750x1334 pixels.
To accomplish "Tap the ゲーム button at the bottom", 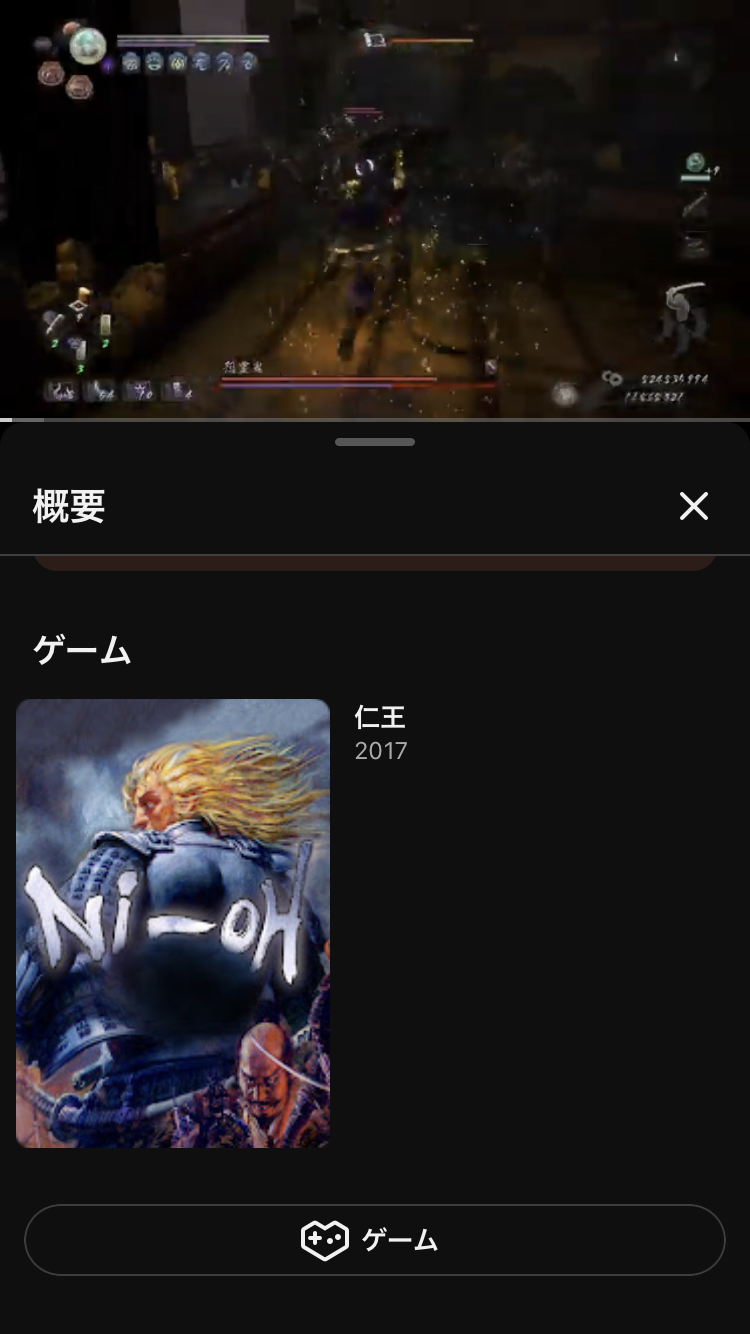I will 374,1240.
